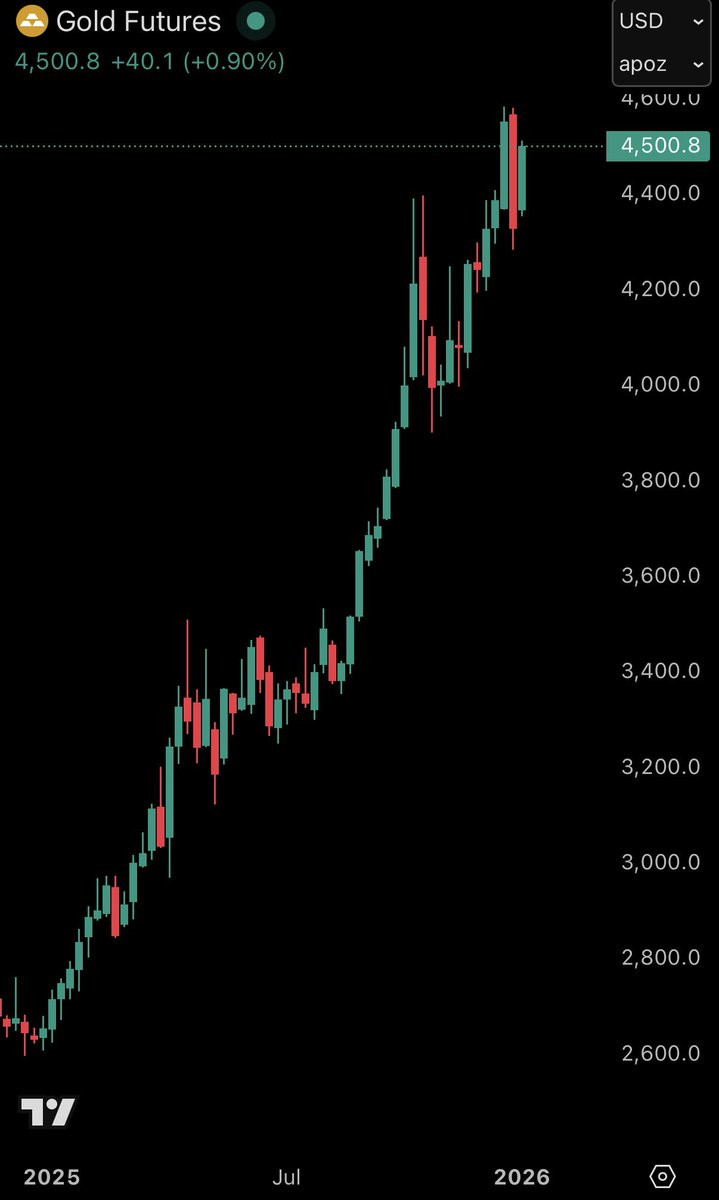Tap the Gold Futures symbol title
The width and height of the screenshot is (719, 1200).
tap(138, 21)
